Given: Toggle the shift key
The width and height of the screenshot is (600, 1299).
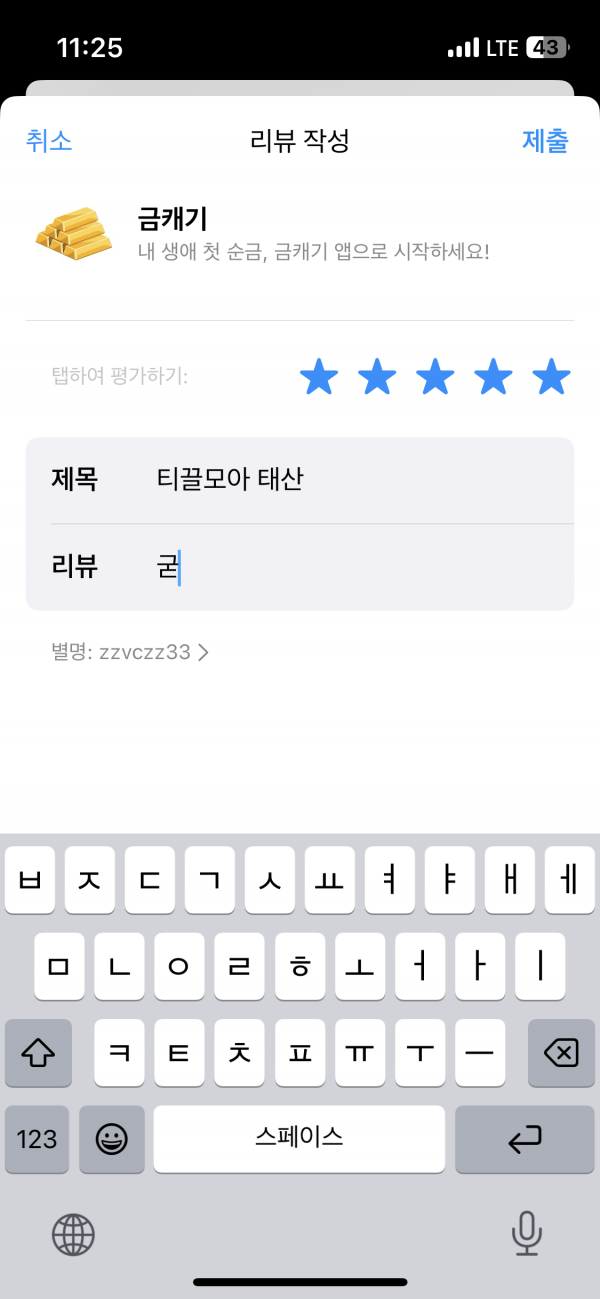Looking at the screenshot, I should (38, 1053).
